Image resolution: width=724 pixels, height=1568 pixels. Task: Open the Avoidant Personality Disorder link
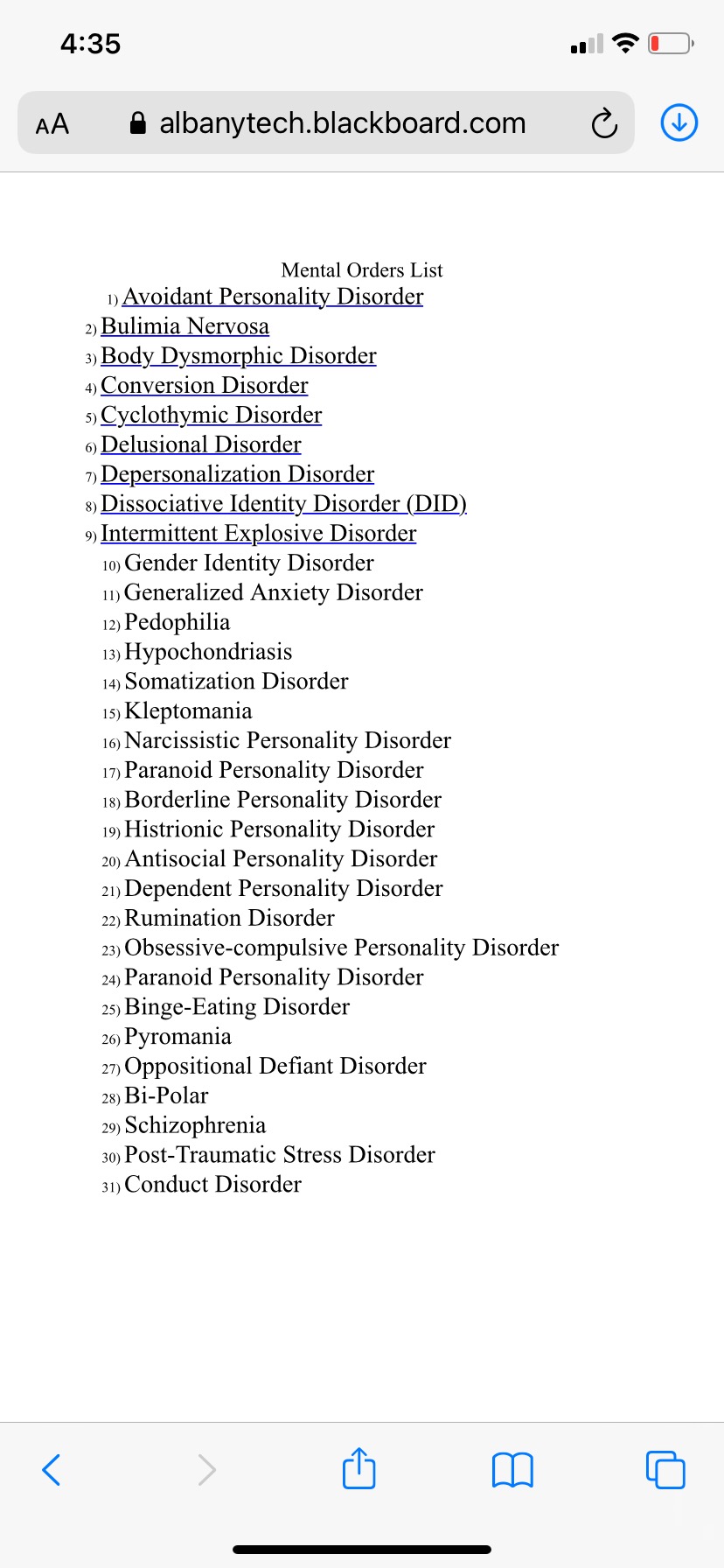(272, 297)
